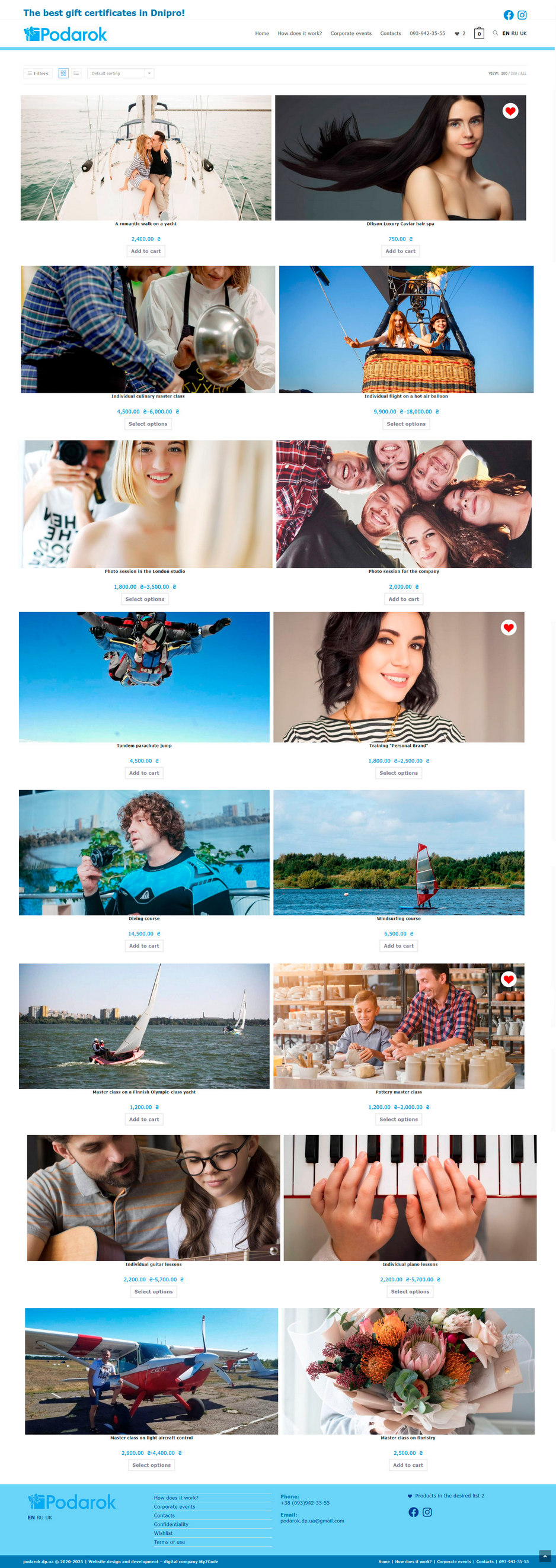Go to How does it work? page
The width and height of the screenshot is (556, 1568).
click(299, 34)
